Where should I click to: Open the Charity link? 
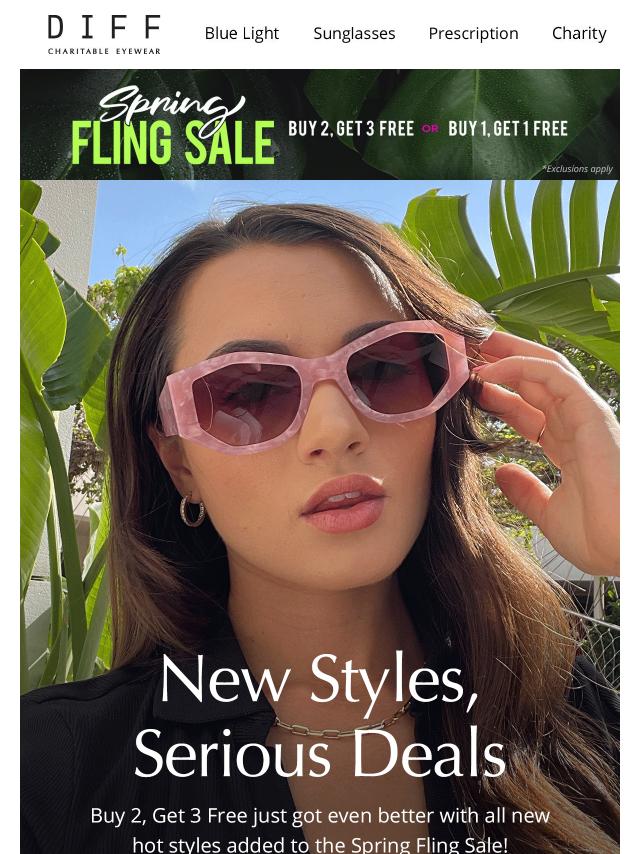click(579, 33)
